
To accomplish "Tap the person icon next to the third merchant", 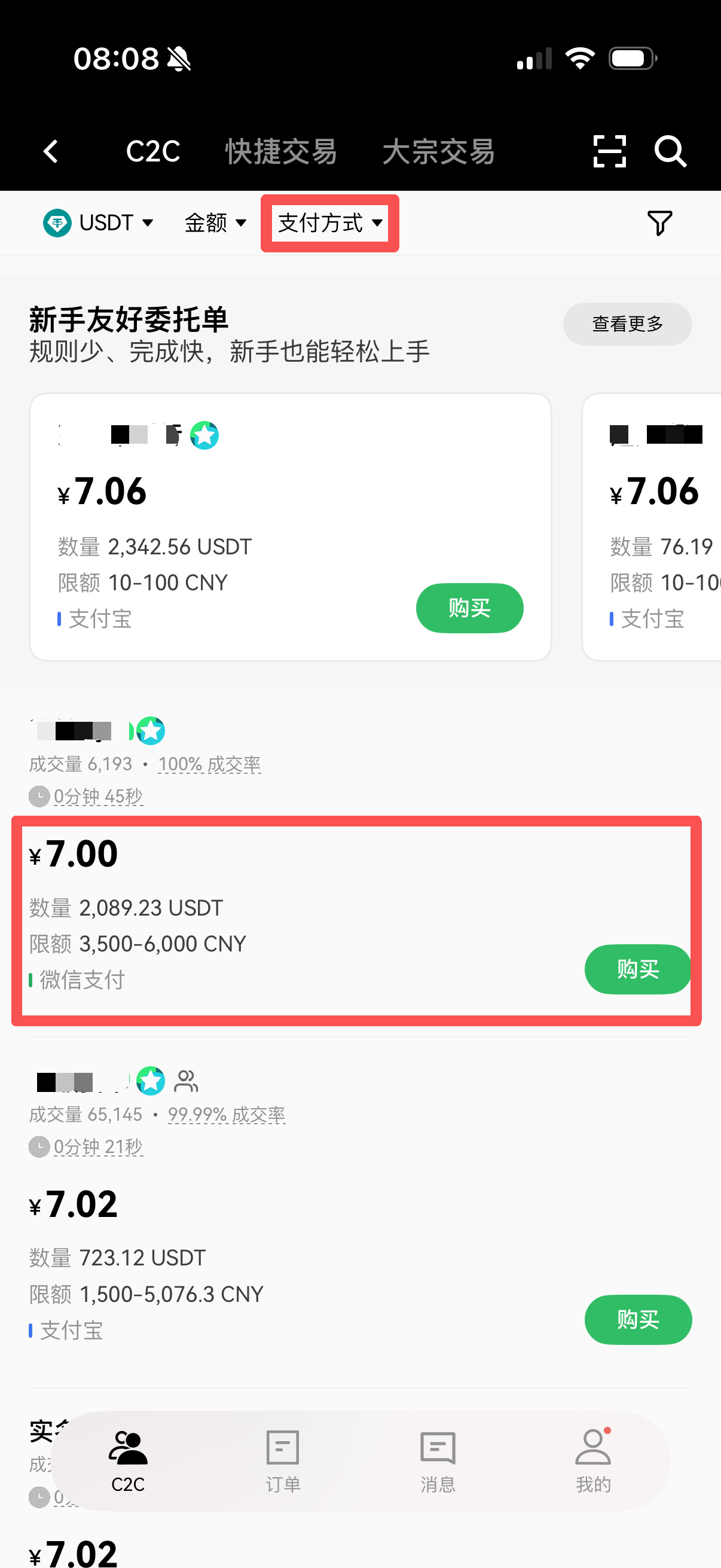I will pyautogui.click(x=186, y=1081).
